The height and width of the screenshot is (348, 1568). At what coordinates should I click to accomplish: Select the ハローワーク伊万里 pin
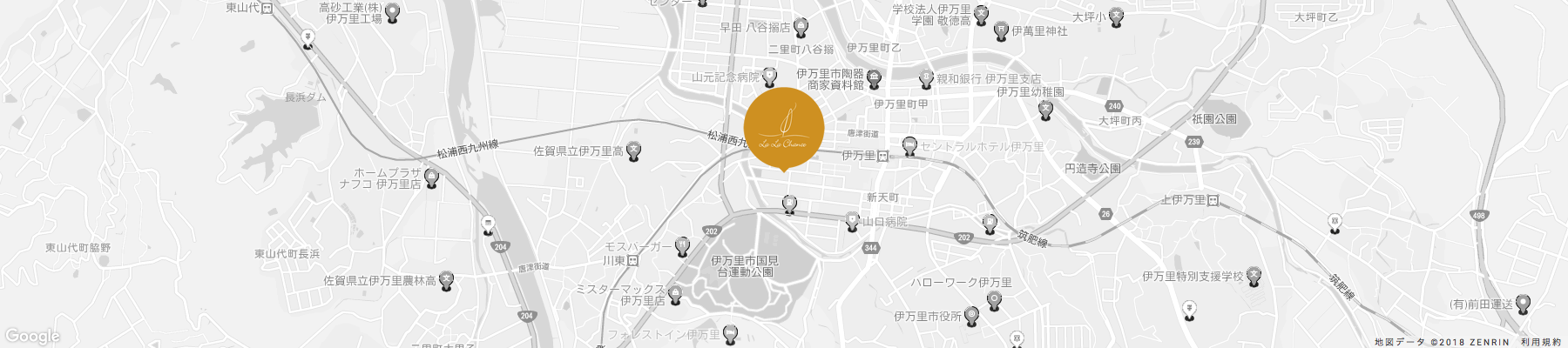993,300
